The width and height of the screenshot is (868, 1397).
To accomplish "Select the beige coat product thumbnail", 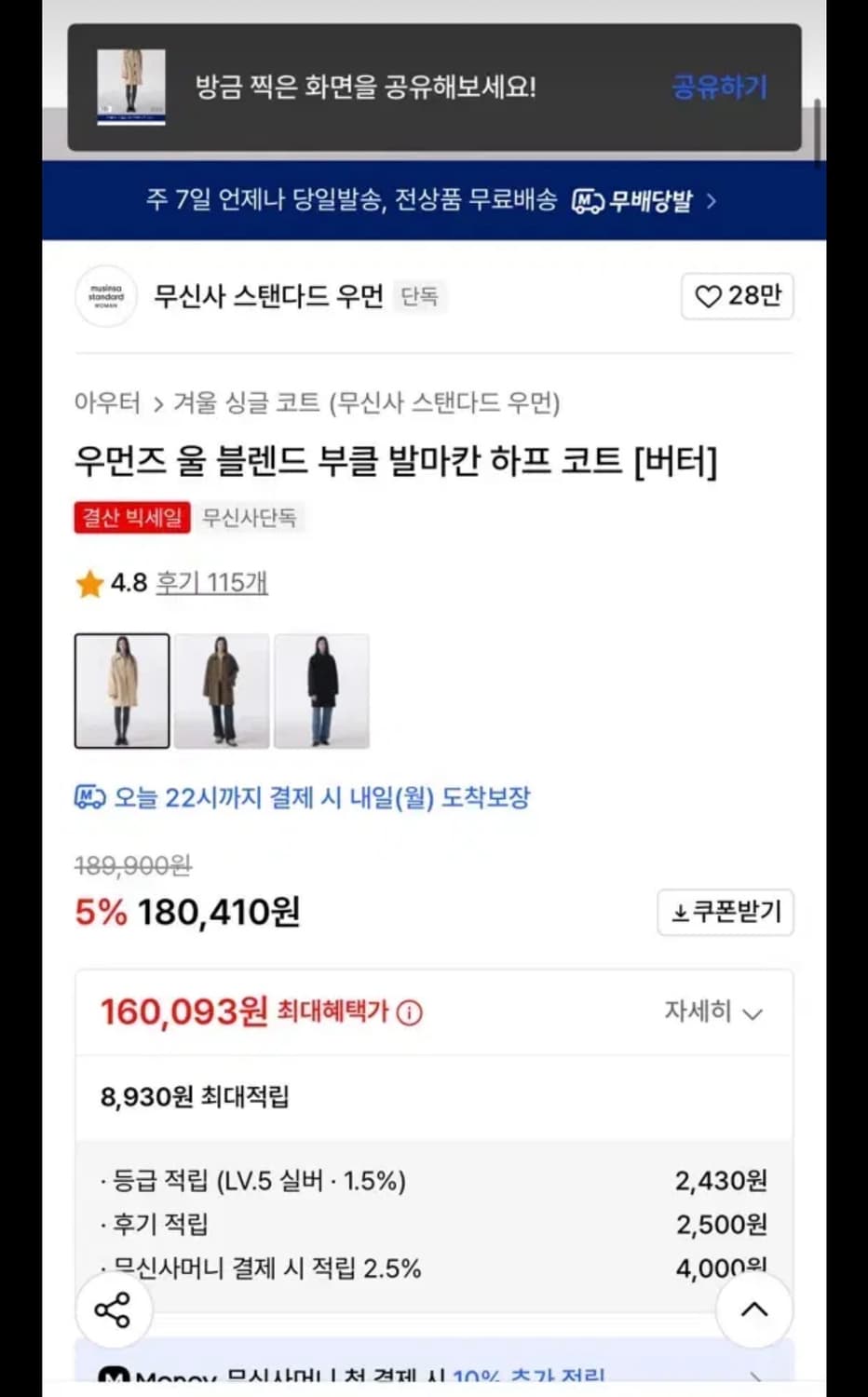I will point(122,691).
